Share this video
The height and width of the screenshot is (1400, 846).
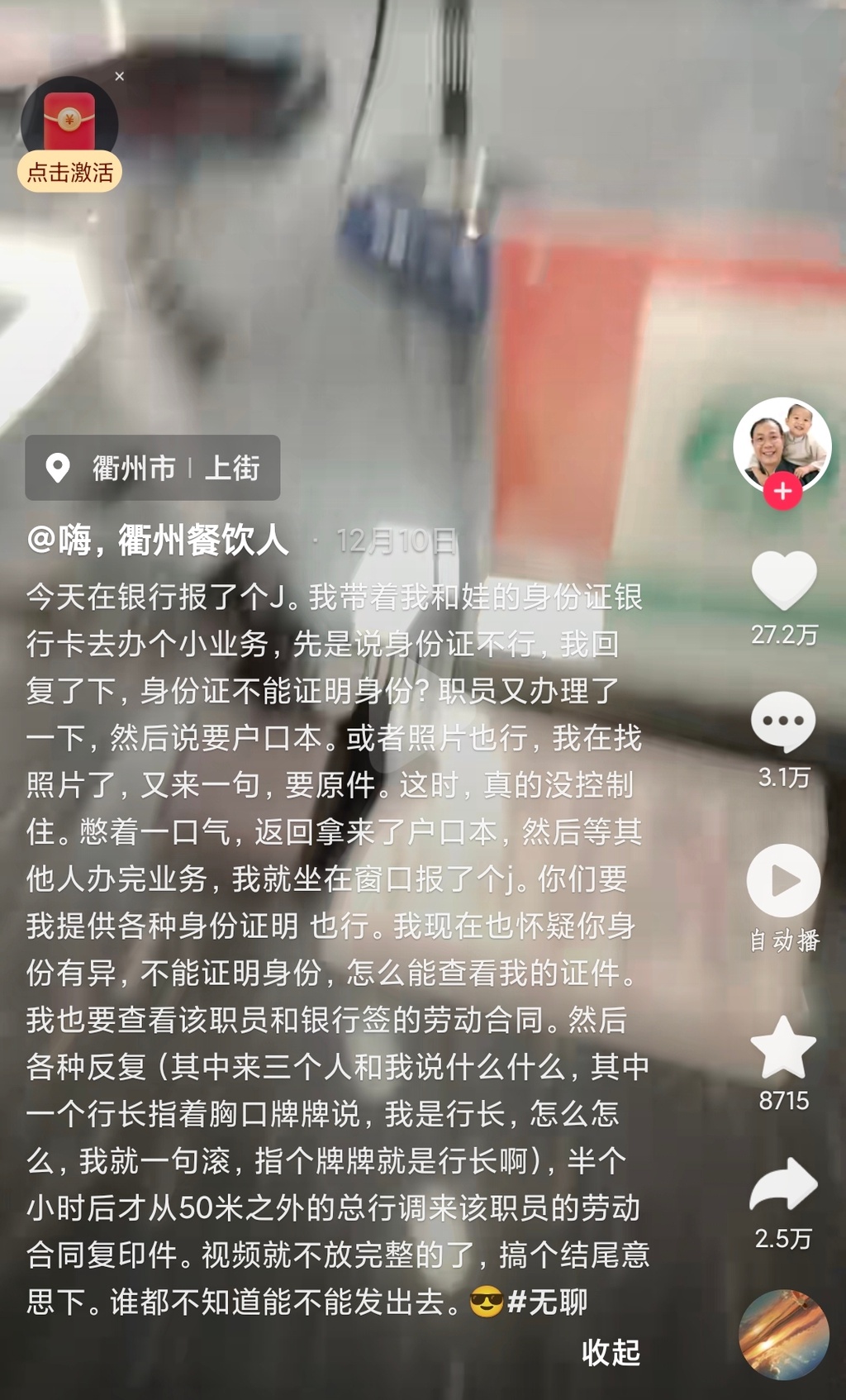pos(783,1185)
